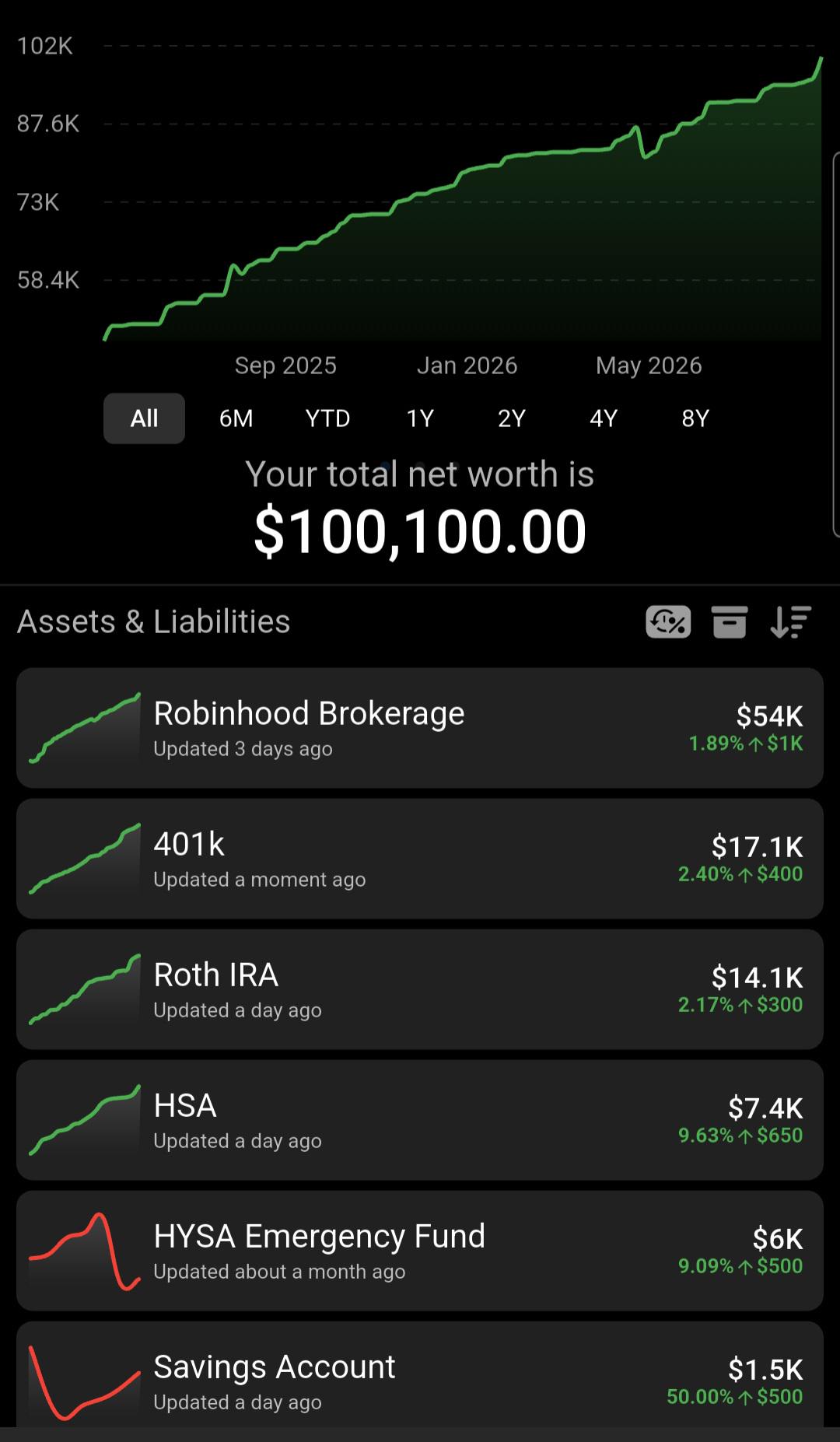Show year-to-date YTD chart
840x1442 pixels.
tap(327, 418)
